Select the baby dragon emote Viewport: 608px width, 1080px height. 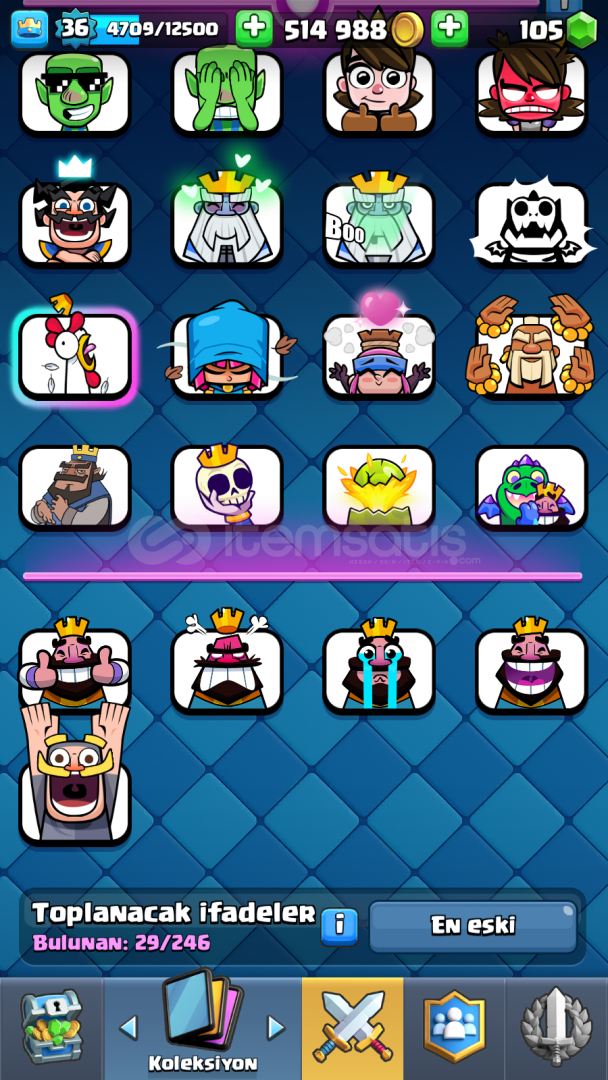[531, 487]
